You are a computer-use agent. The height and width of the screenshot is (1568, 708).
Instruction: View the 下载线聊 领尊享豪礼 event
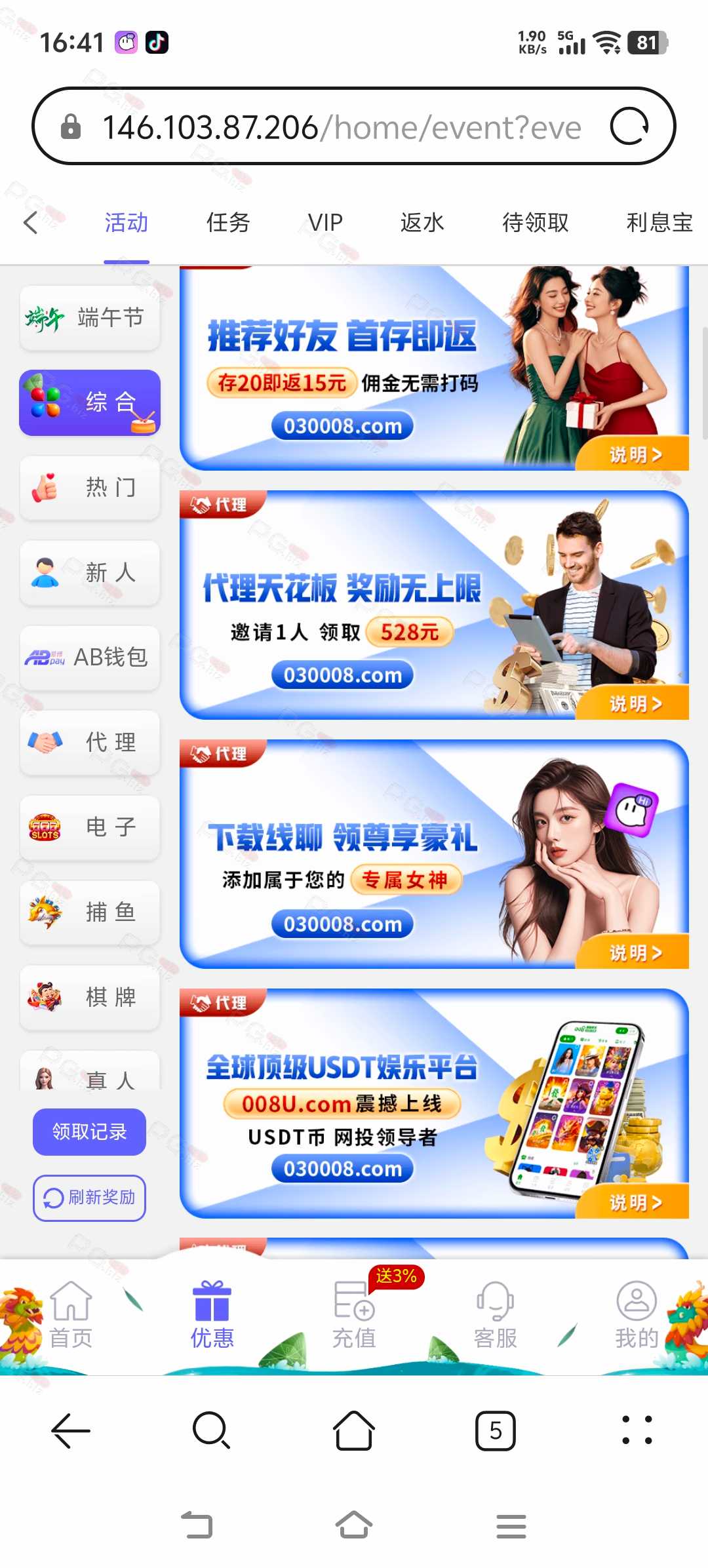point(434,854)
